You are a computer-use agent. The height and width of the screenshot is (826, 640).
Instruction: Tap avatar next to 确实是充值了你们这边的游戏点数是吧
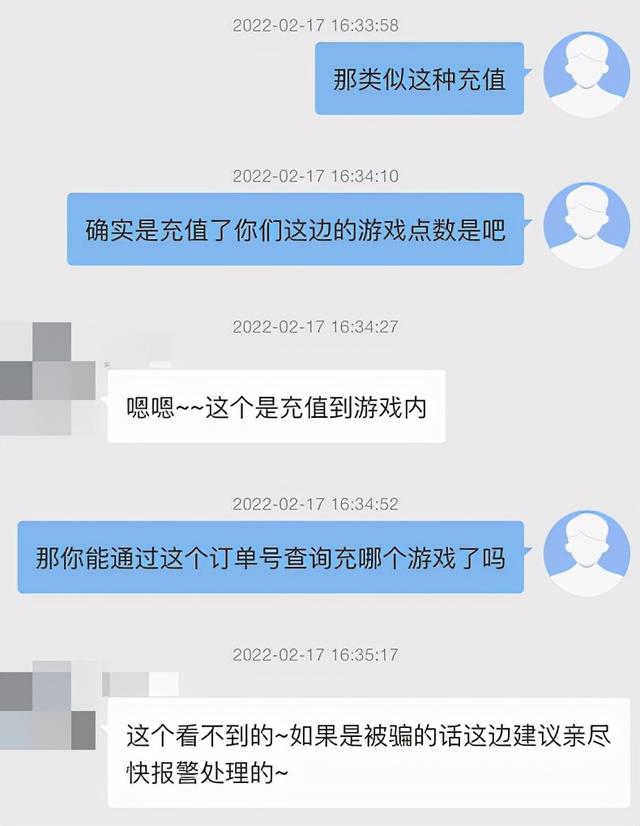tap(586, 225)
